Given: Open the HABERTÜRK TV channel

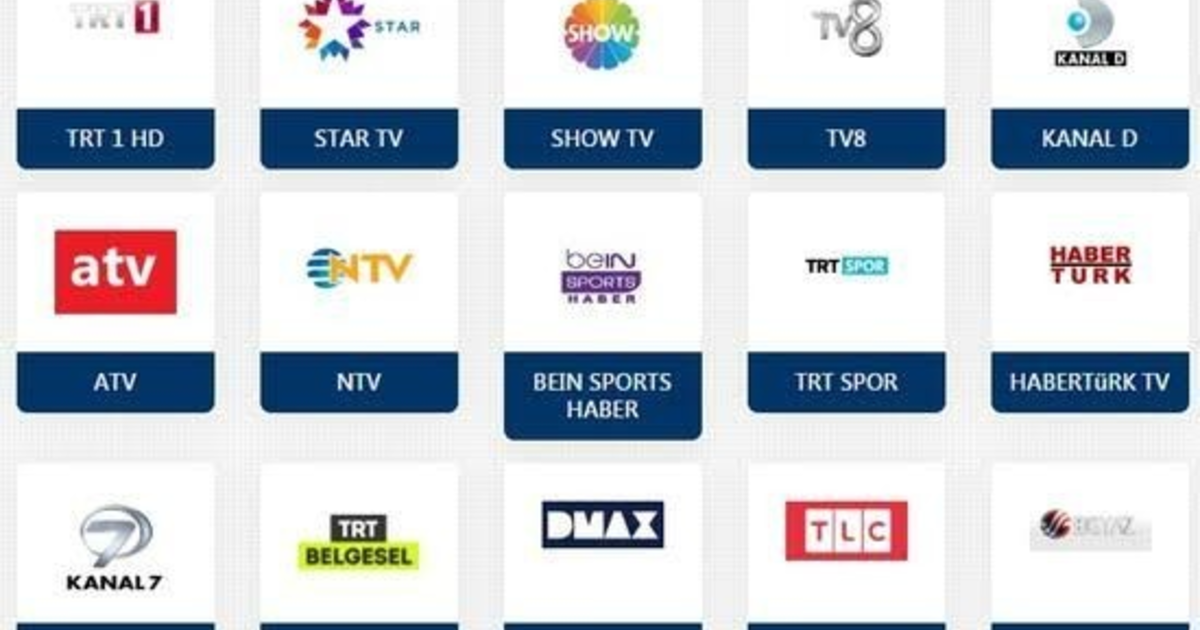Looking at the screenshot, I should [x=1089, y=381].
